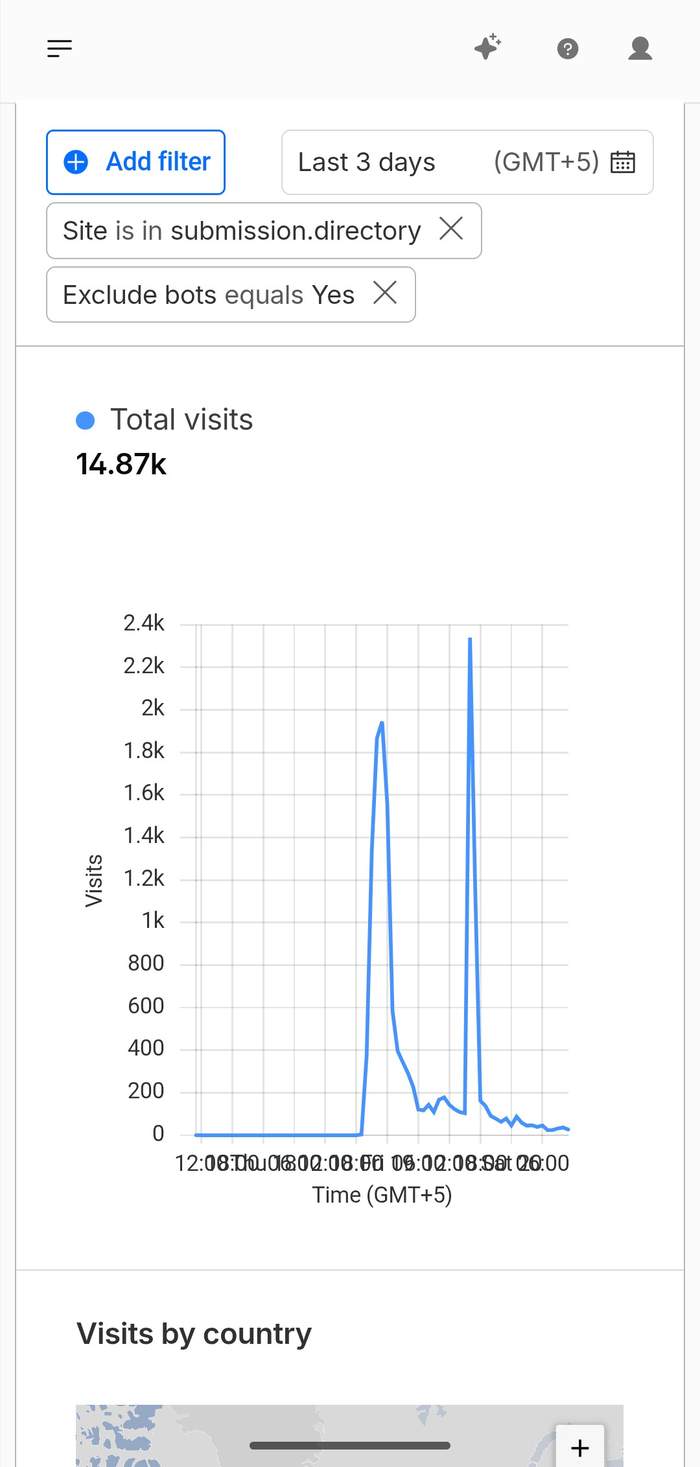Open the Last 3 days date picker

coord(467,162)
